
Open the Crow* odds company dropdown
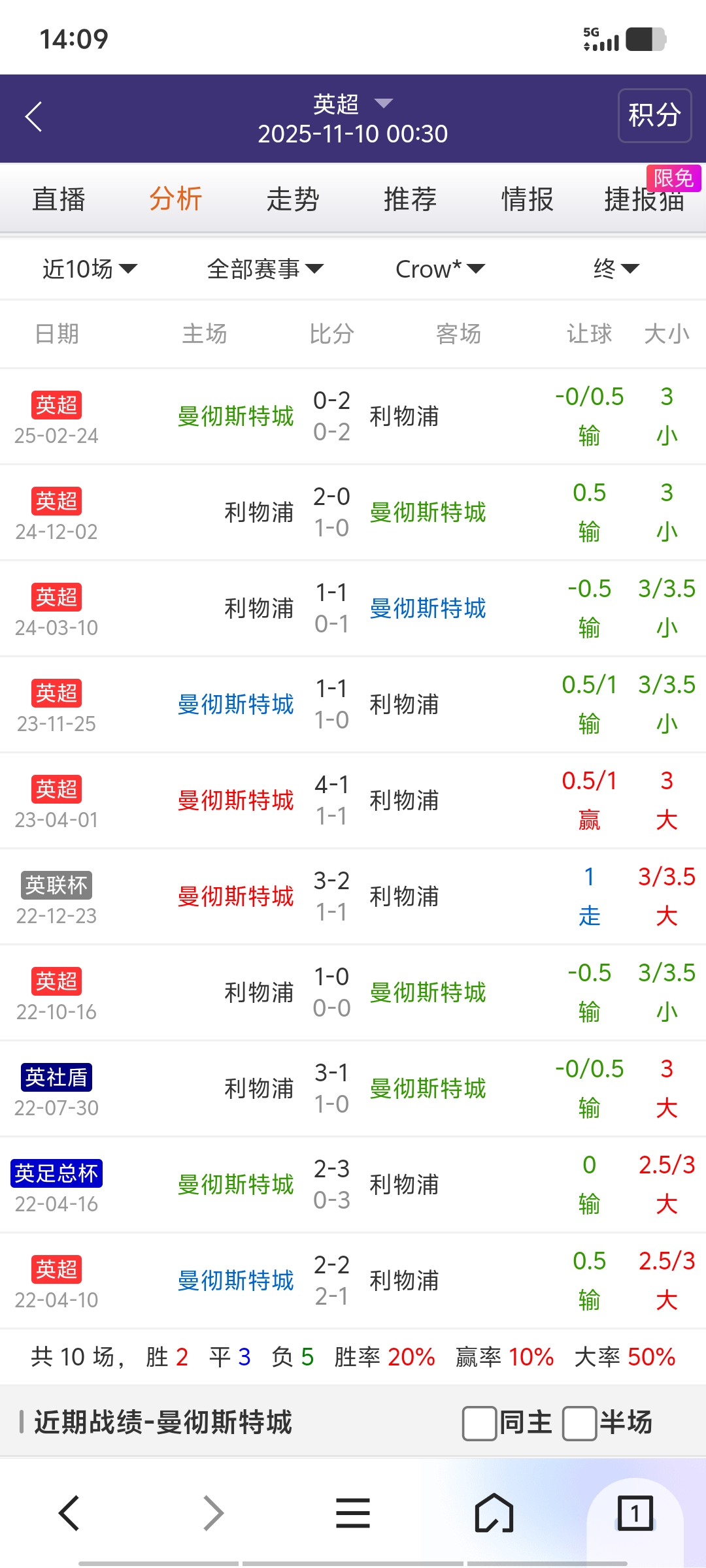(x=440, y=269)
